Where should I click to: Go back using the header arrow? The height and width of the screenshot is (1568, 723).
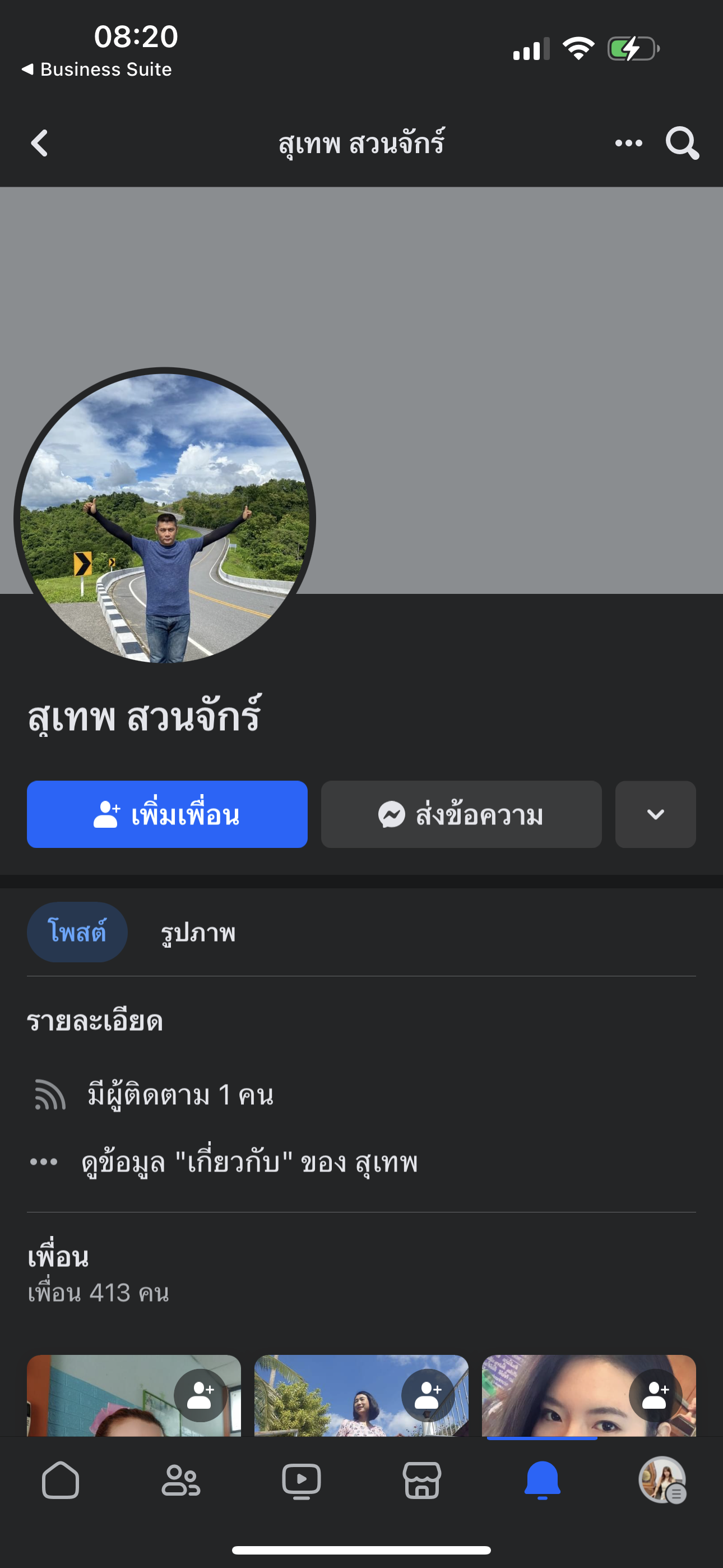coord(40,143)
